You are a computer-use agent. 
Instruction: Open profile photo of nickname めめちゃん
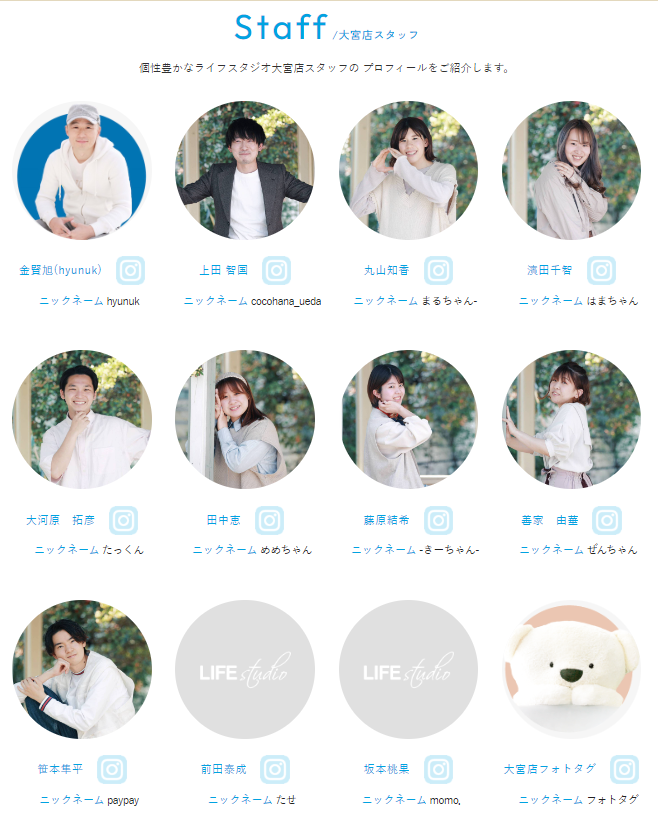point(245,420)
